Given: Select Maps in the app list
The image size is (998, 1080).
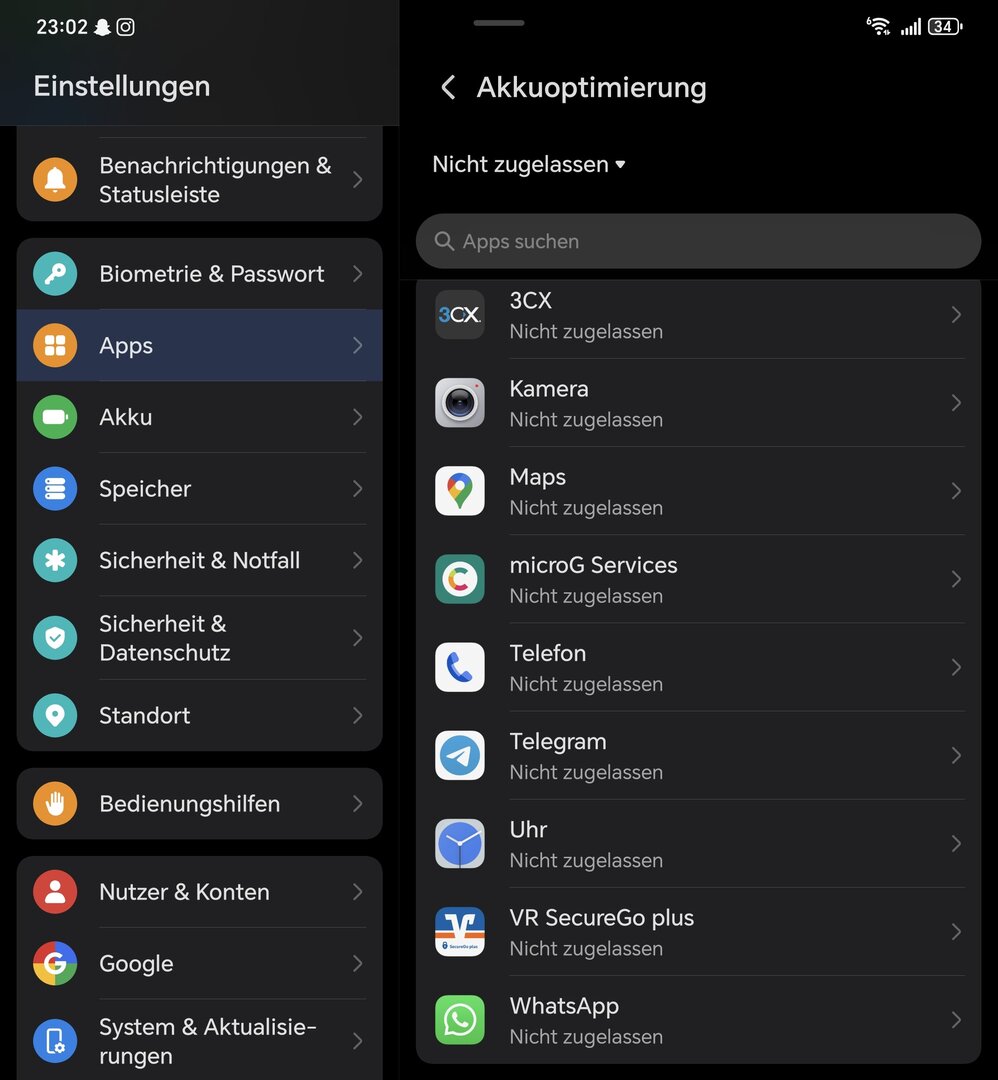Looking at the screenshot, I should click(698, 491).
